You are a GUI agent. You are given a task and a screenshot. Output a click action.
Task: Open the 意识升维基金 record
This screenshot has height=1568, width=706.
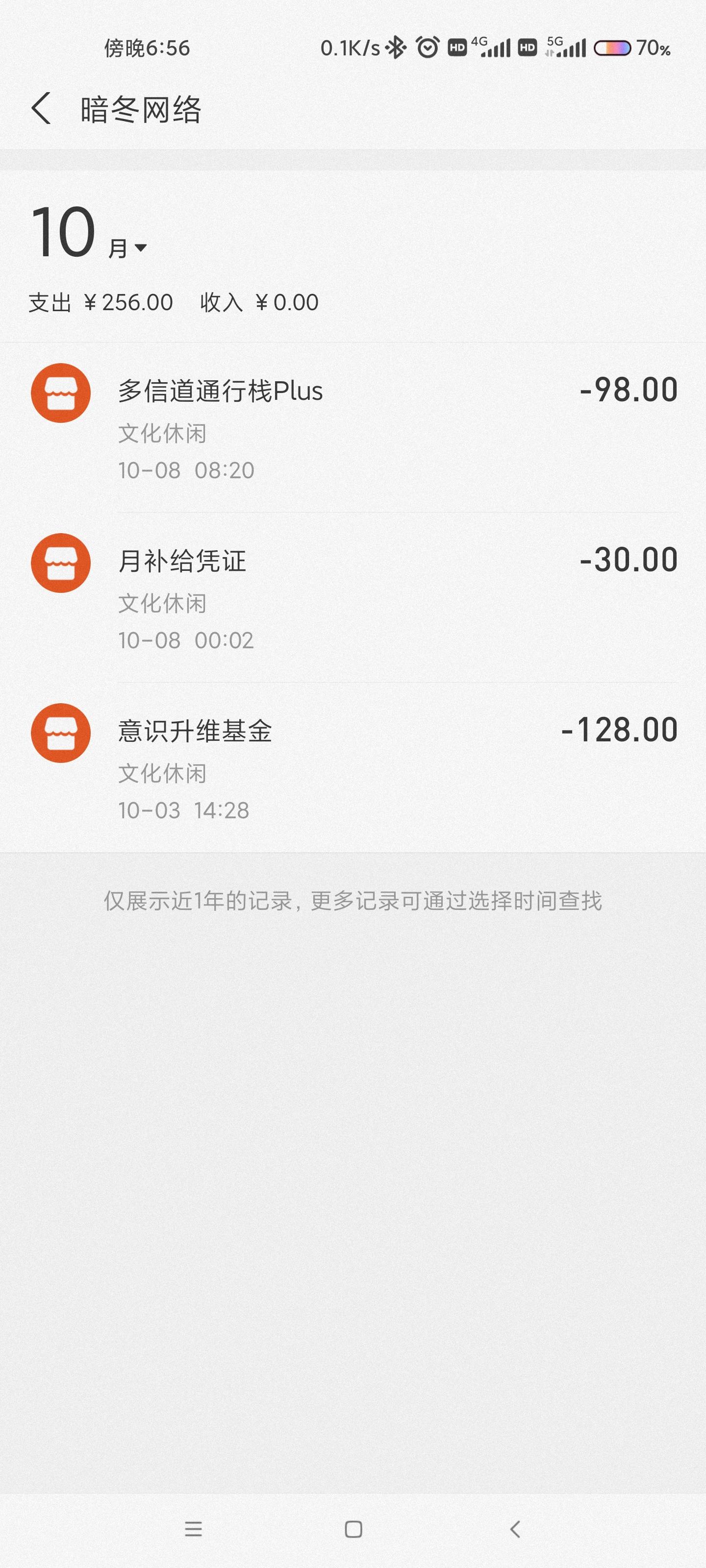point(353,767)
